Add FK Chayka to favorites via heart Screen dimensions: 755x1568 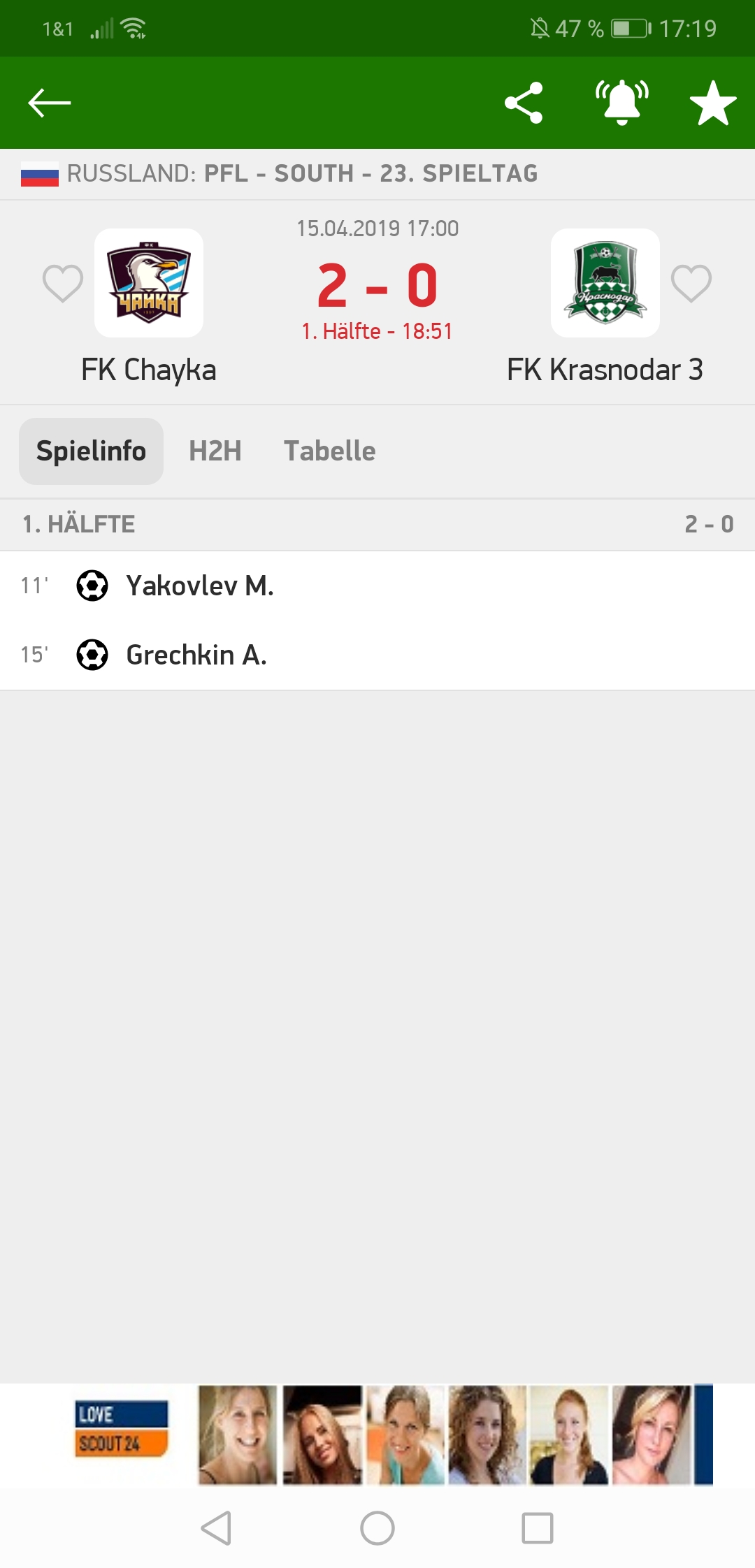click(62, 283)
